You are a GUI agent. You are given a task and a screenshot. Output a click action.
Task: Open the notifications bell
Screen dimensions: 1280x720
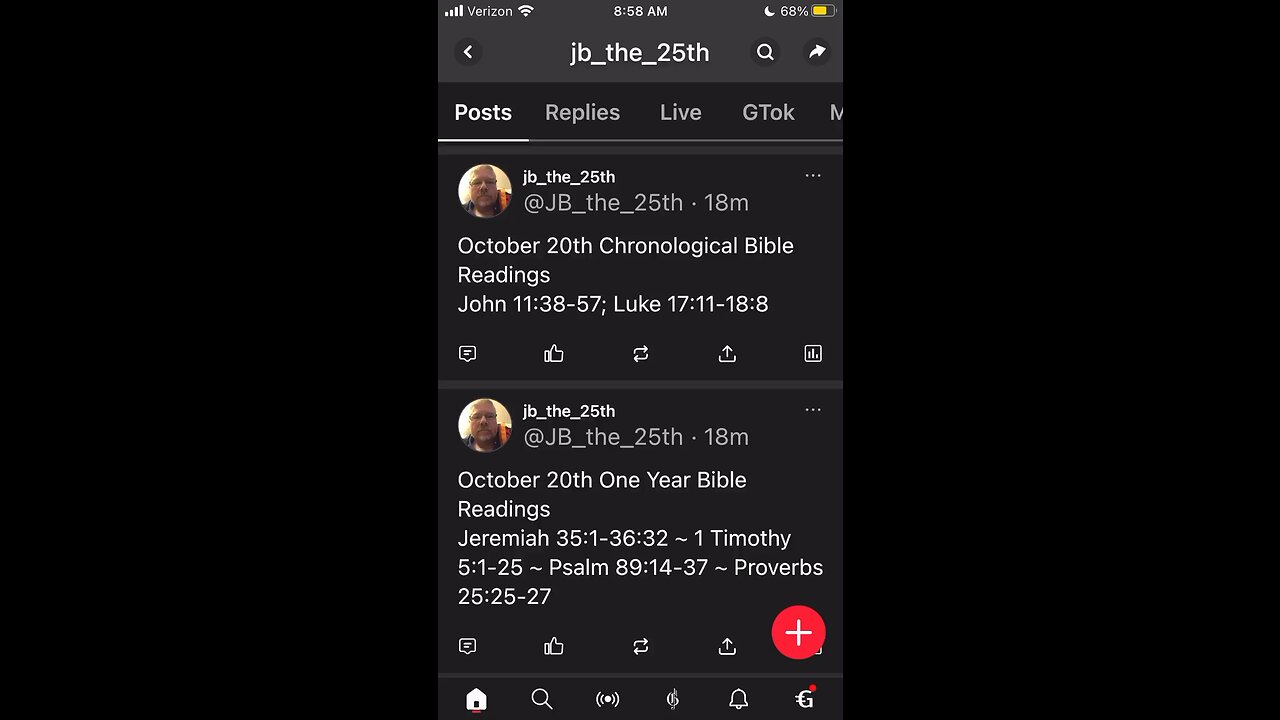(738, 700)
